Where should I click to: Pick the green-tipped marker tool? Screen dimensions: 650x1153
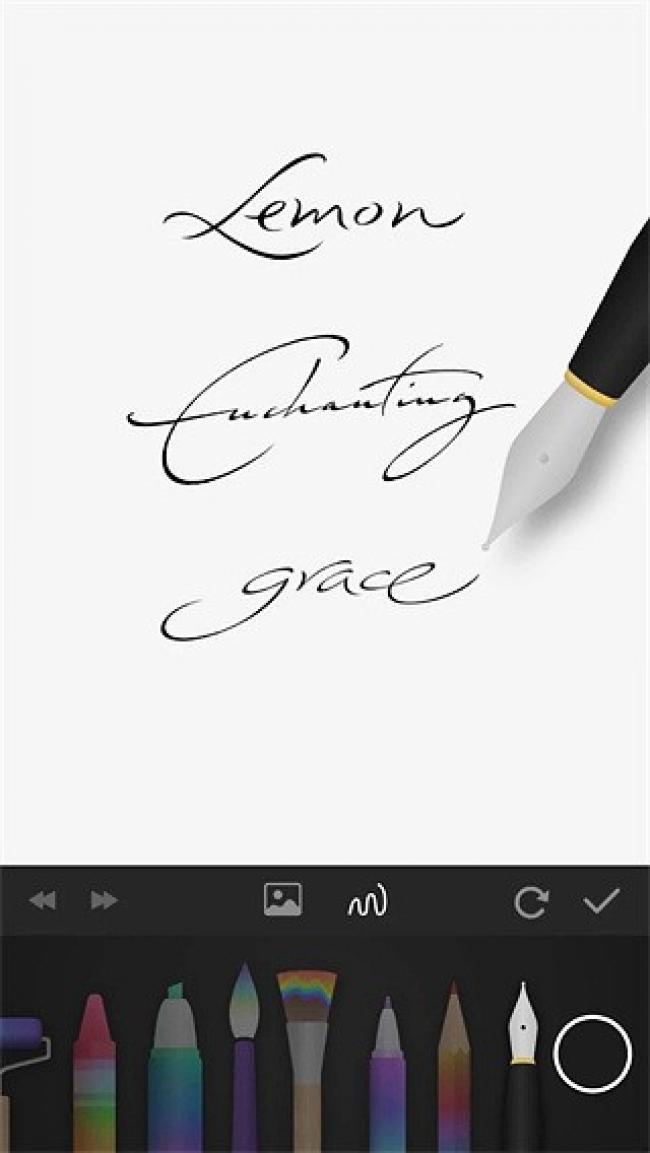174,1070
